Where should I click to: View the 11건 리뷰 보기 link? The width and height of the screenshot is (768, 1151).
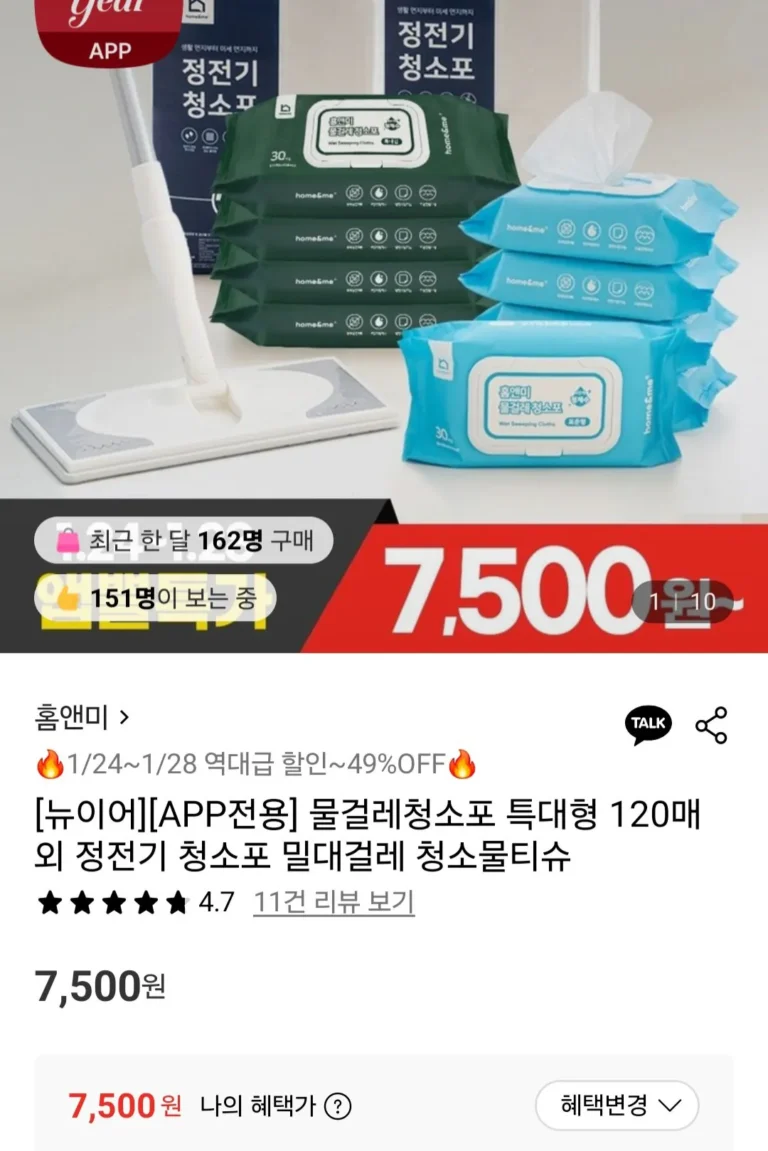(334, 902)
